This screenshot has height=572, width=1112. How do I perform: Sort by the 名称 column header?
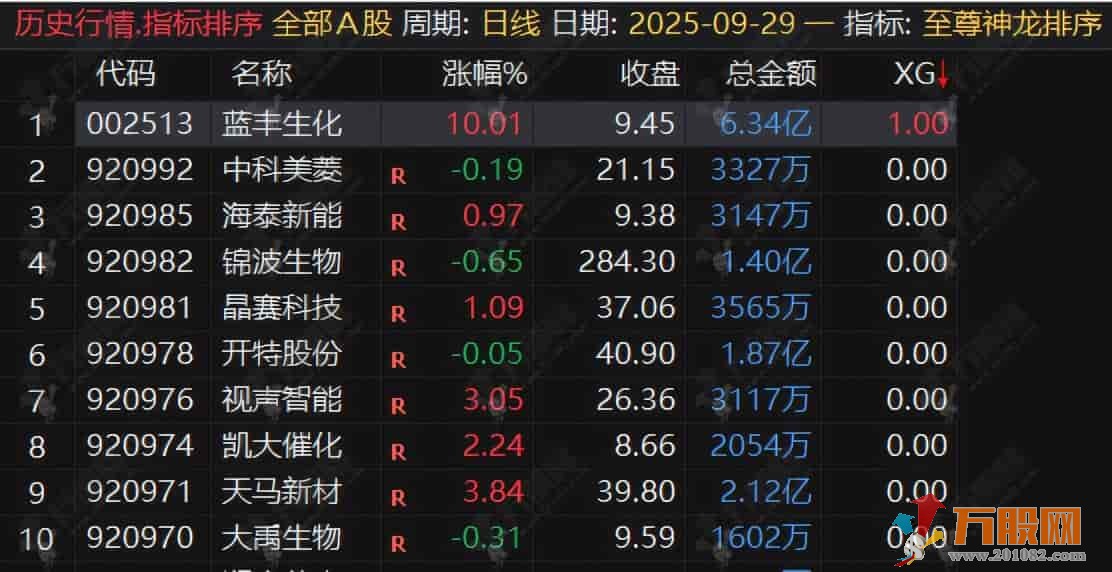click(x=261, y=74)
